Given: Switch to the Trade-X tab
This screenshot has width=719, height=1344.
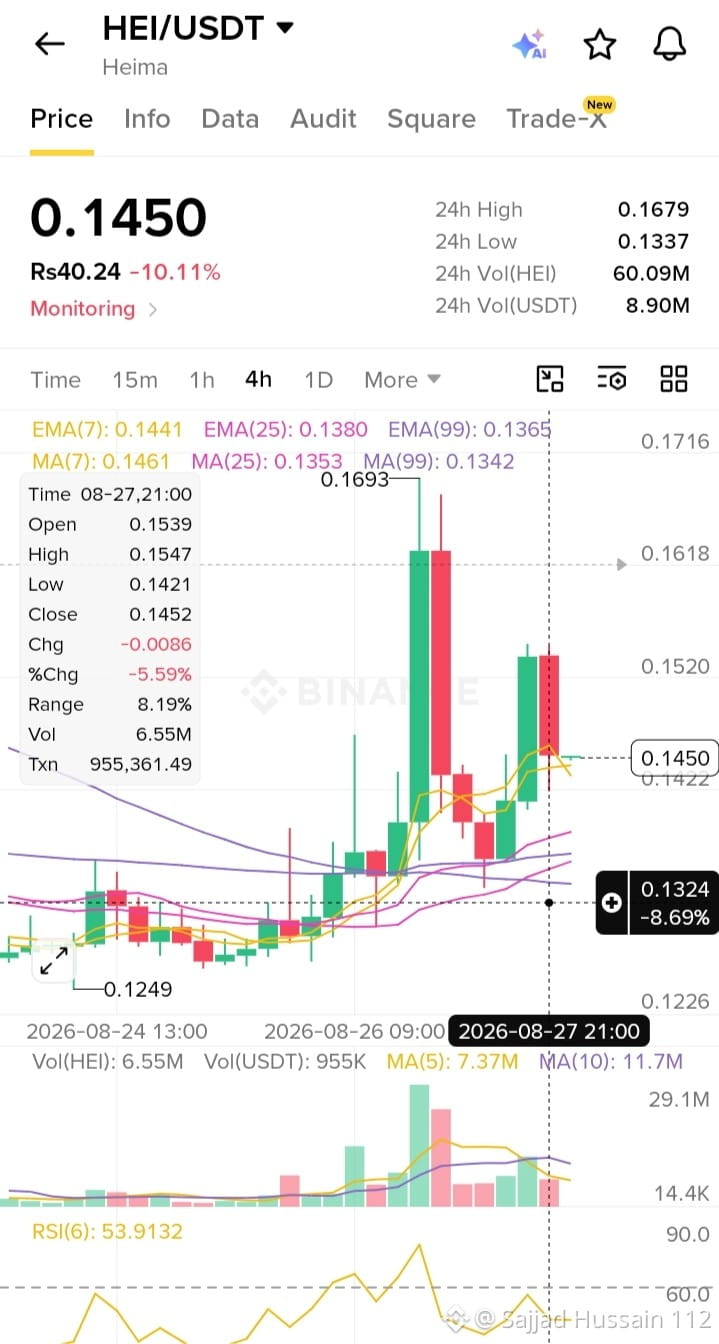Looking at the screenshot, I should pos(557,119).
